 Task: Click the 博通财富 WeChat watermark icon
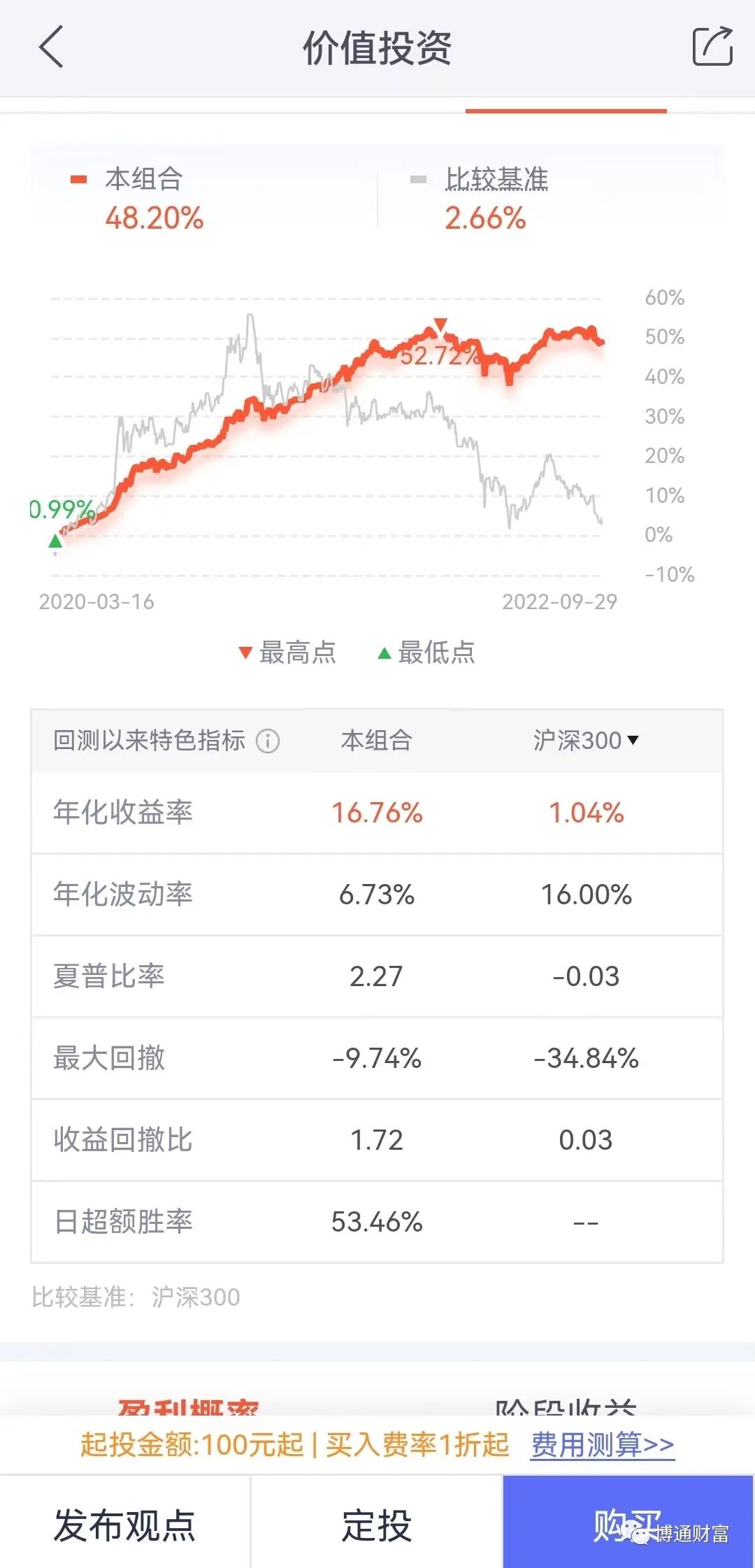coord(640,1532)
